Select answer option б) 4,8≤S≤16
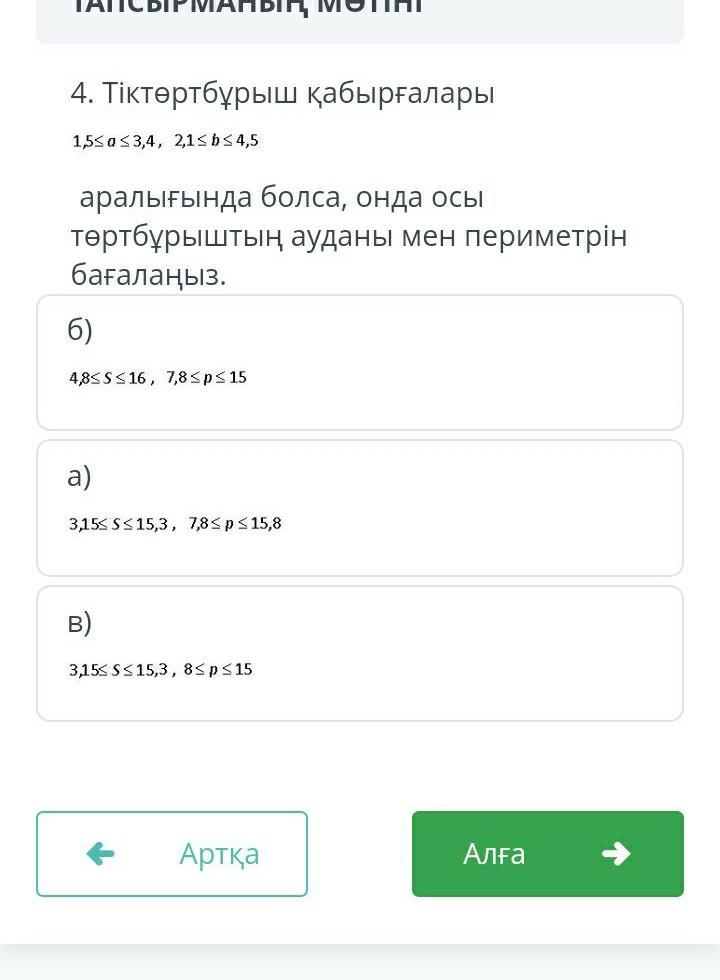The height and width of the screenshot is (980, 720). tap(359, 362)
